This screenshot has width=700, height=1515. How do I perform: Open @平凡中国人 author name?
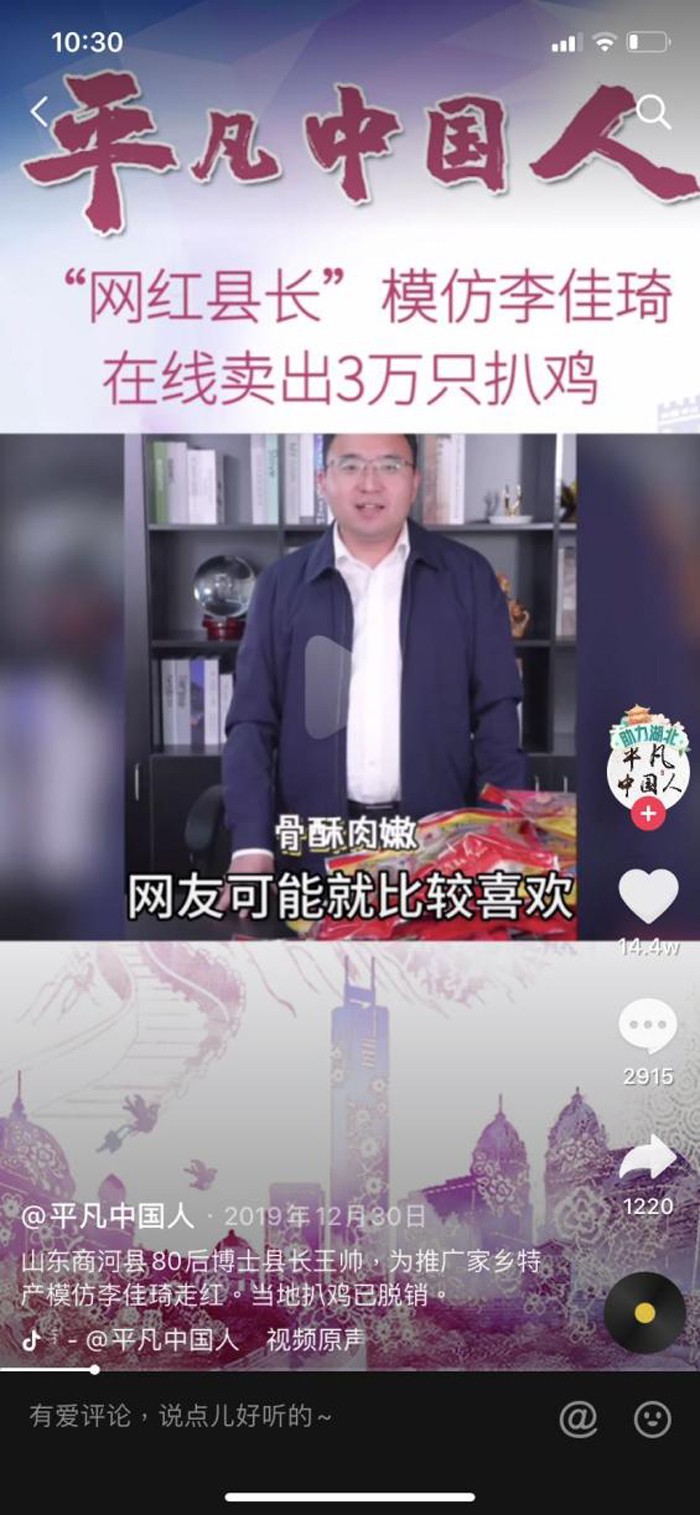pos(108,1215)
